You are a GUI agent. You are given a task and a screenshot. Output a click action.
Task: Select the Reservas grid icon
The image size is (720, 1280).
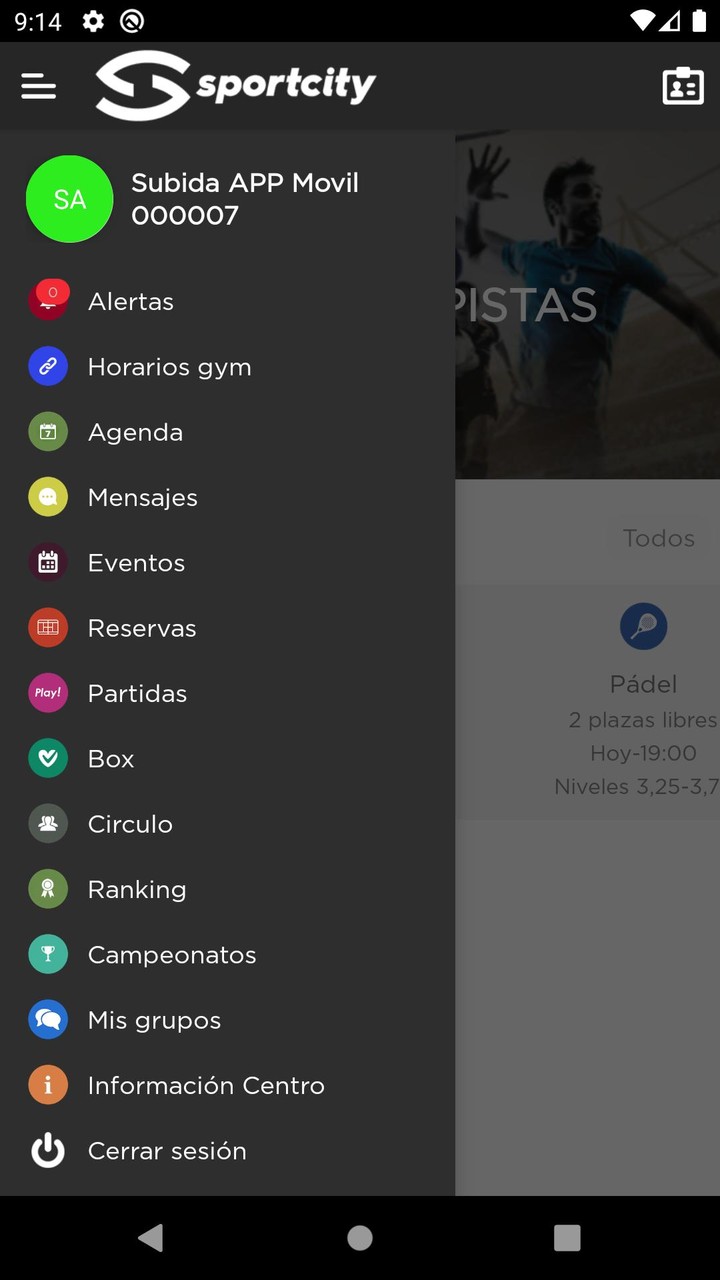click(x=48, y=627)
